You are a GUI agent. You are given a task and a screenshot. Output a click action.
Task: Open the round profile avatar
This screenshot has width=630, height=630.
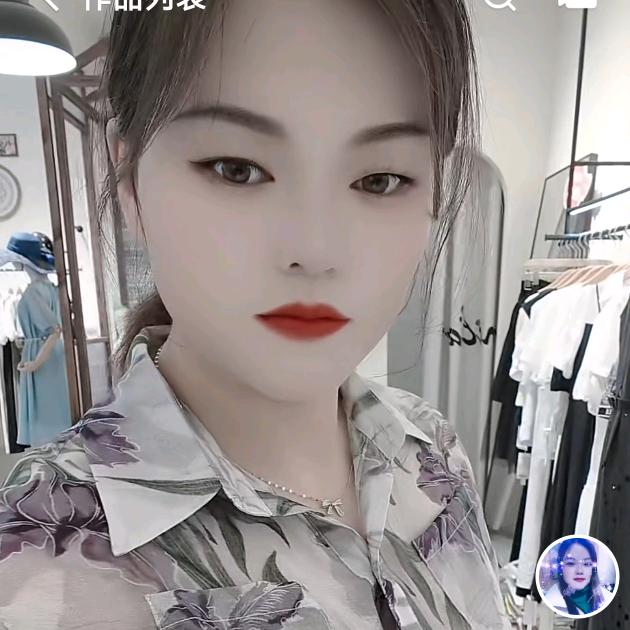coord(577,576)
